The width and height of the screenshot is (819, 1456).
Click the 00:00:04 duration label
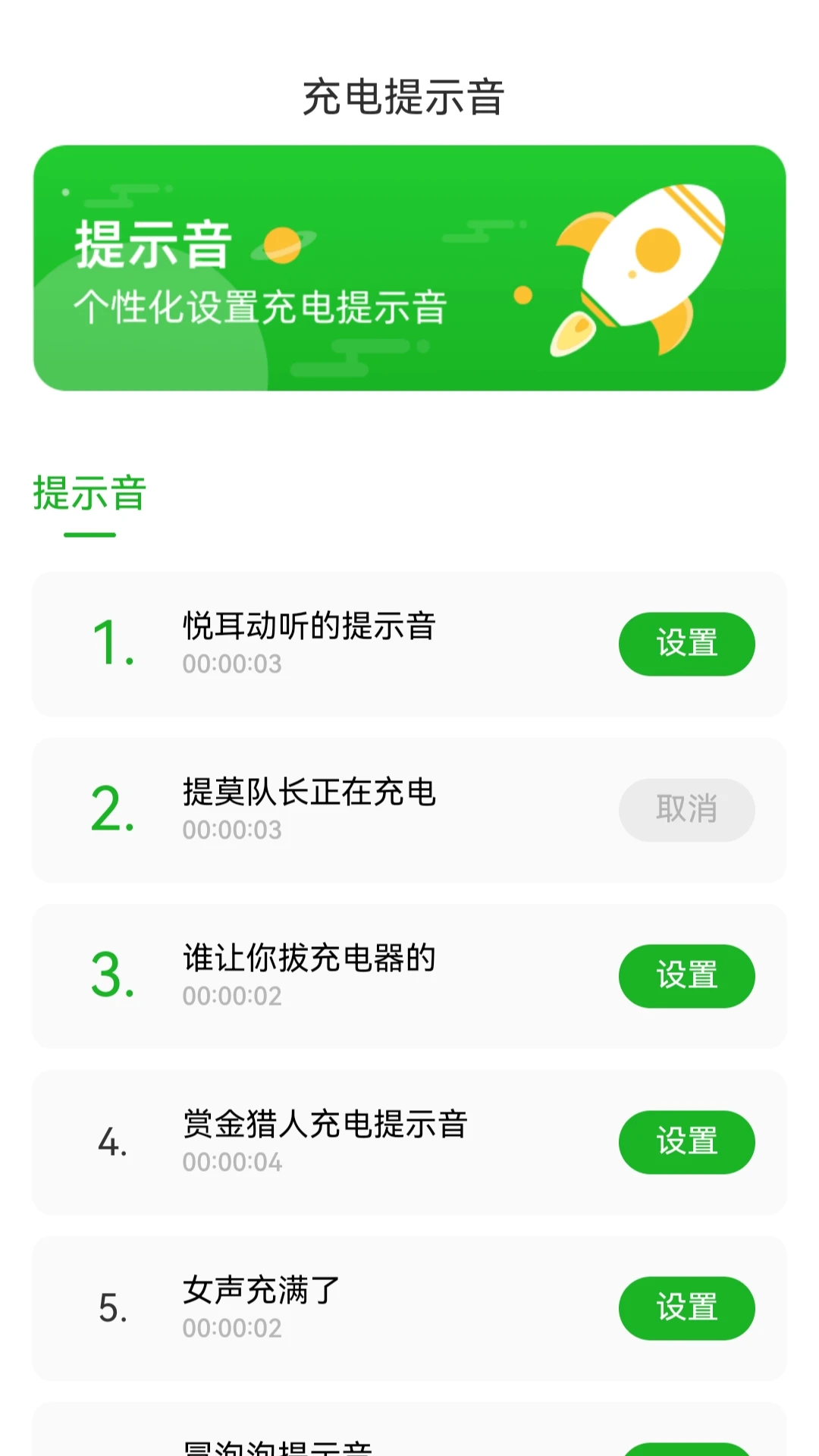(233, 1161)
